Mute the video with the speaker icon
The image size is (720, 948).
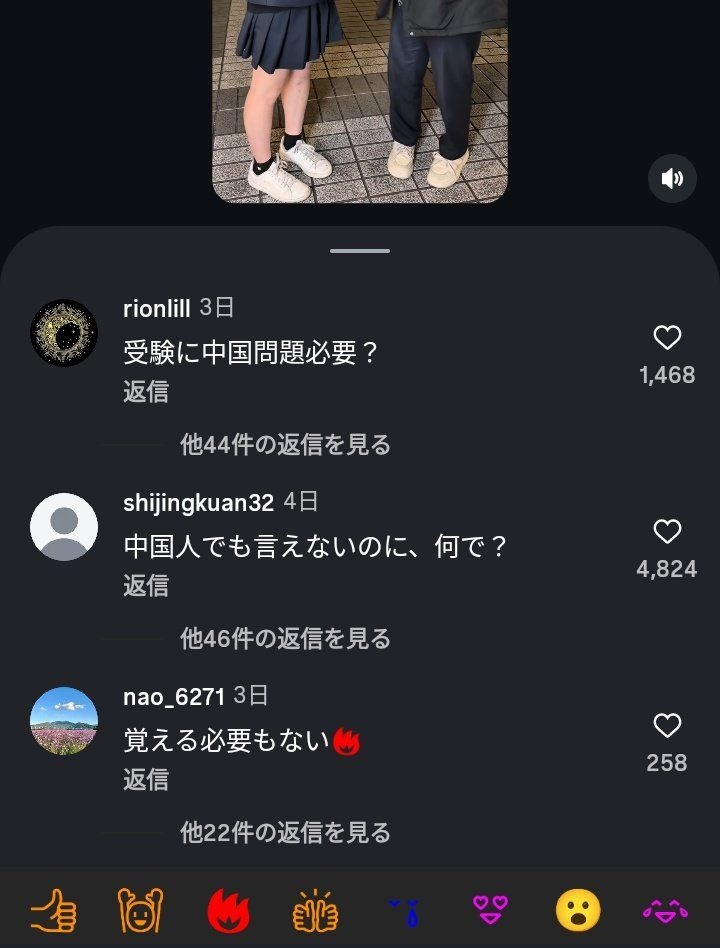tap(672, 179)
